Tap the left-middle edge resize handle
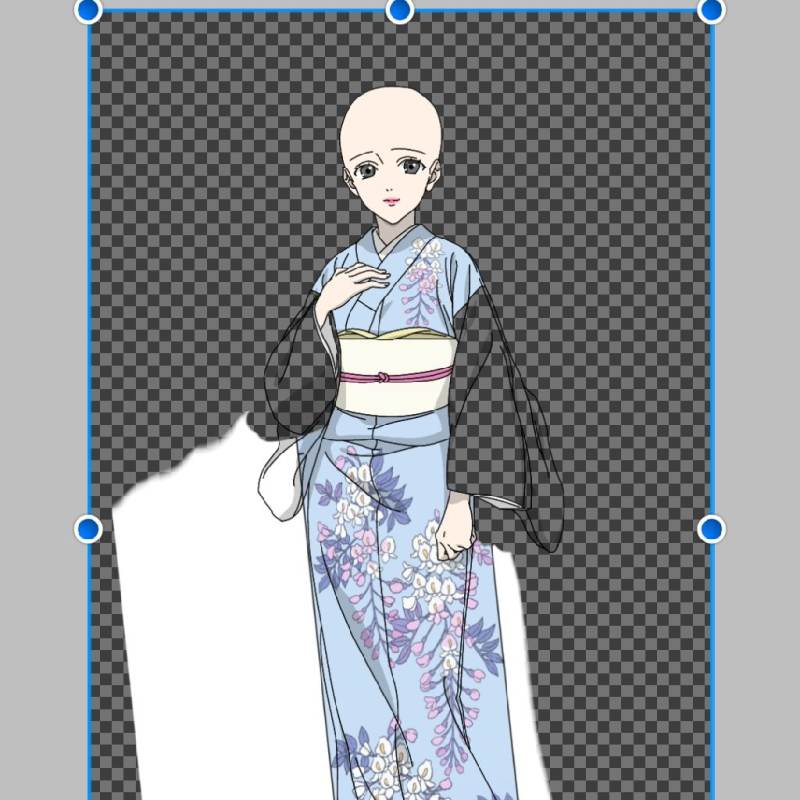This screenshot has height=800, width=800. [88, 528]
